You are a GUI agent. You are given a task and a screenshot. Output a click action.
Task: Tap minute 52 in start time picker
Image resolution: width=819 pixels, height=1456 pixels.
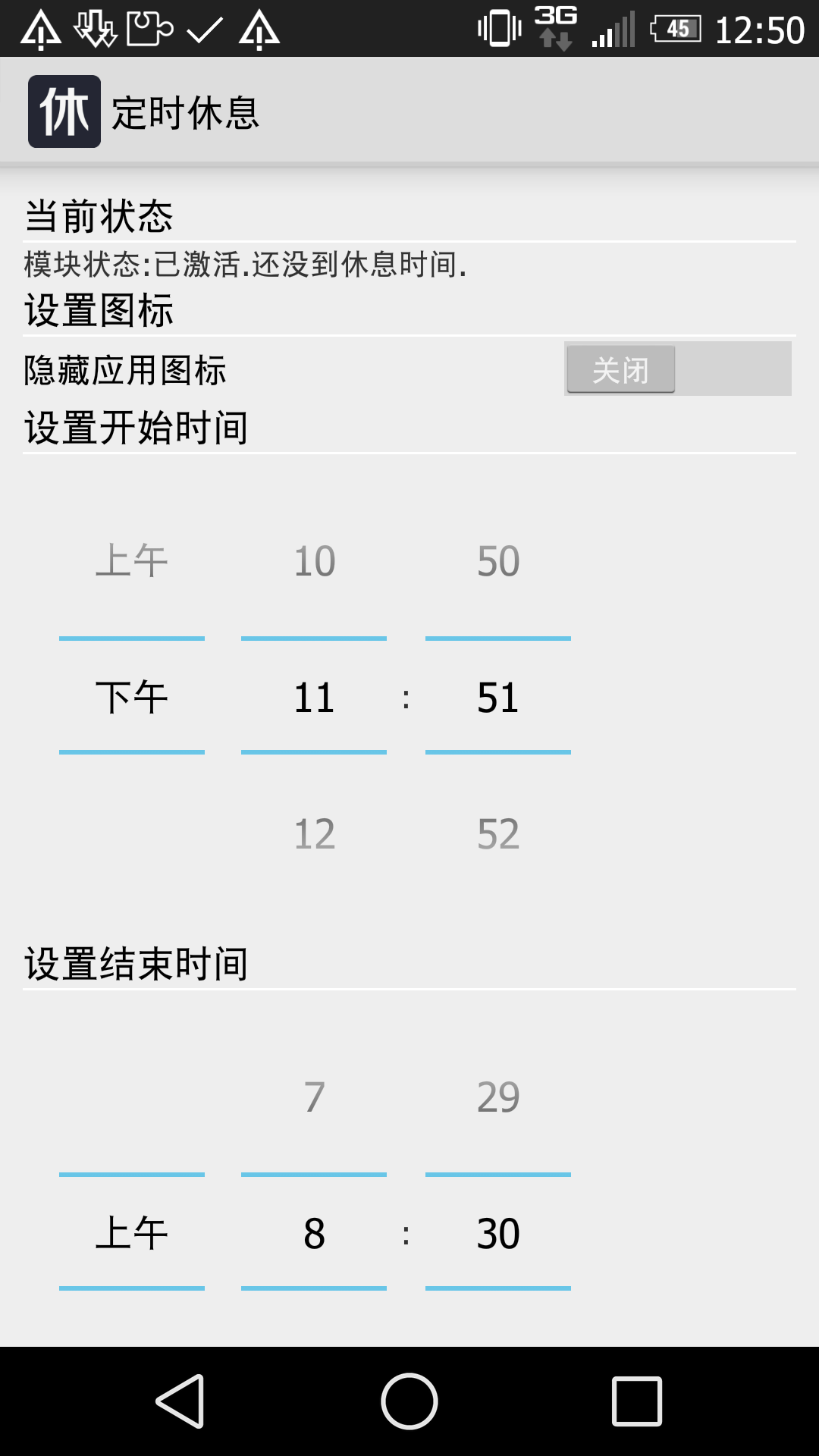[x=498, y=834]
